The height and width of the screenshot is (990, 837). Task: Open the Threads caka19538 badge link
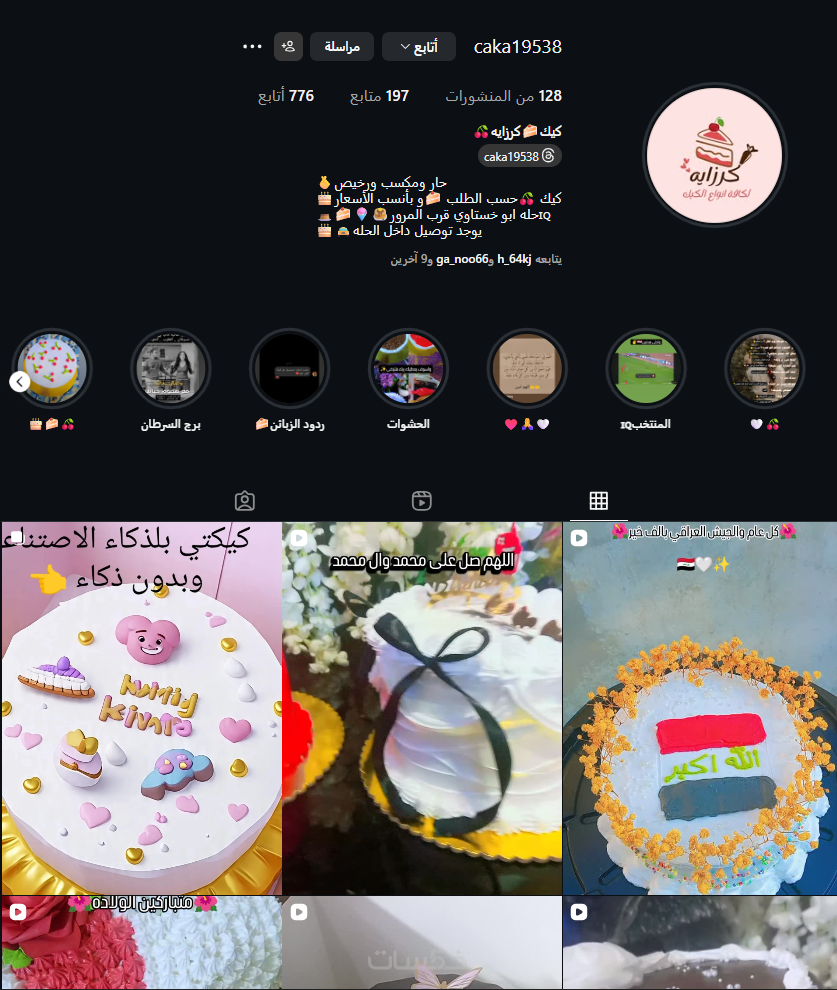click(519, 156)
